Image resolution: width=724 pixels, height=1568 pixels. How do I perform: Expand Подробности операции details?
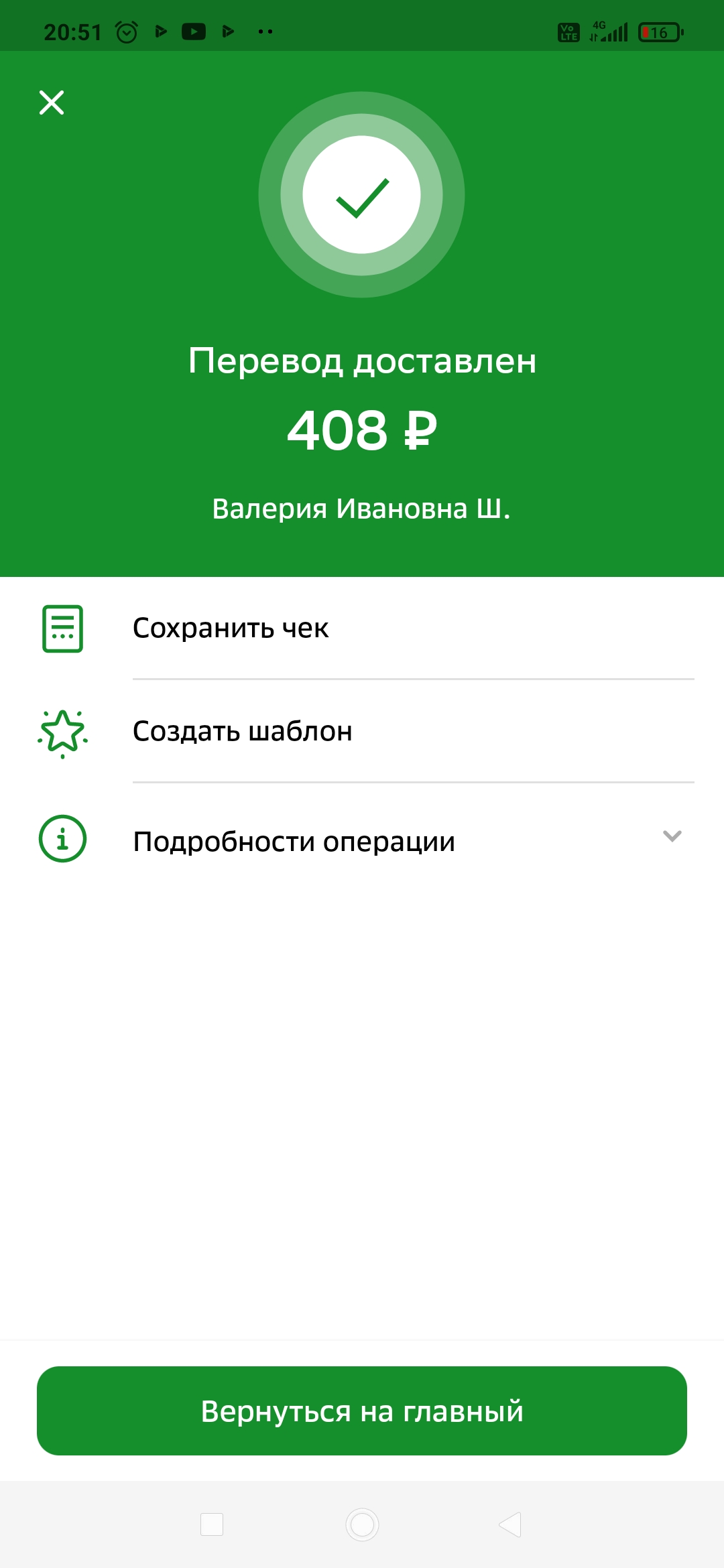point(362,840)
